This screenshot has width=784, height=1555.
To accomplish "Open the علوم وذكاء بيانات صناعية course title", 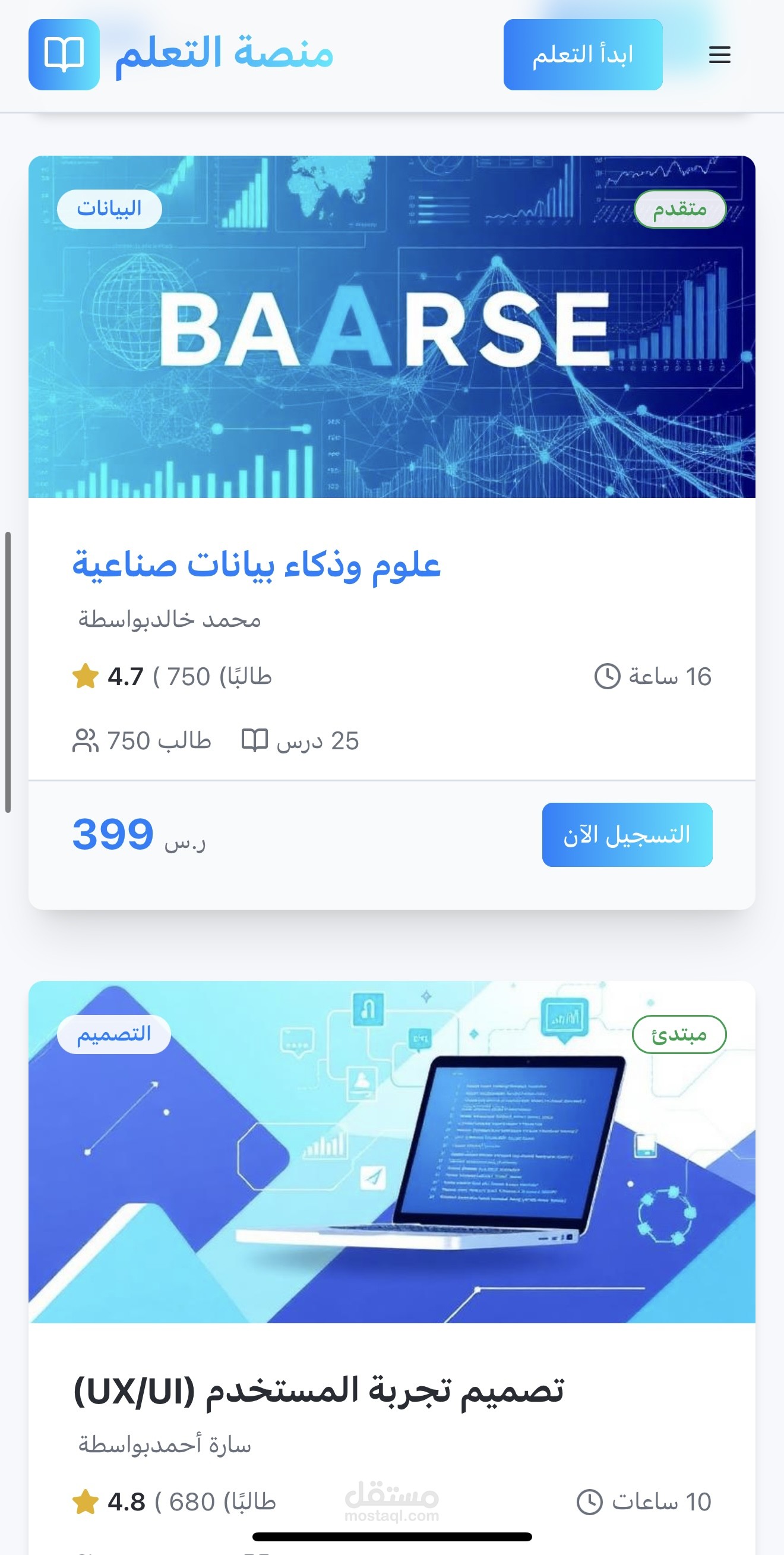I will click(257, 565).
